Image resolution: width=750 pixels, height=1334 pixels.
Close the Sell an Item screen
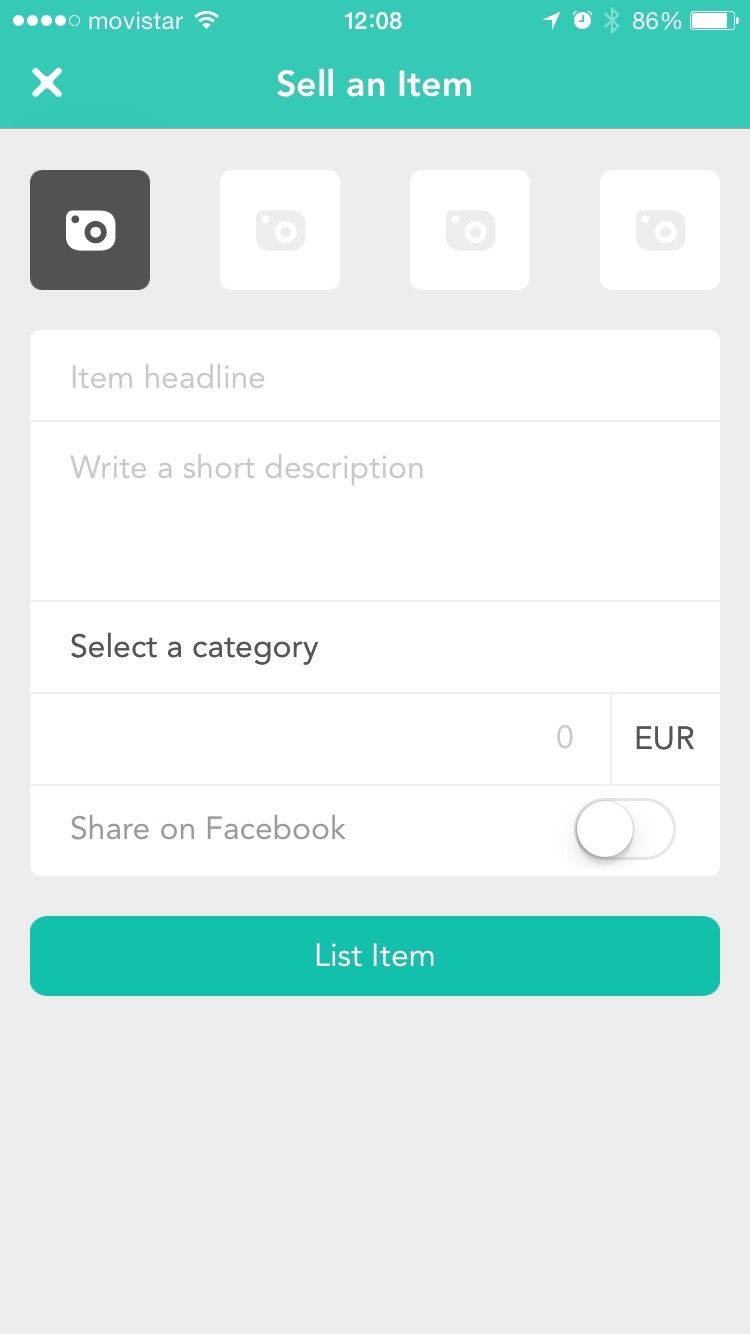pyautogui.click(x=47, y=83)
